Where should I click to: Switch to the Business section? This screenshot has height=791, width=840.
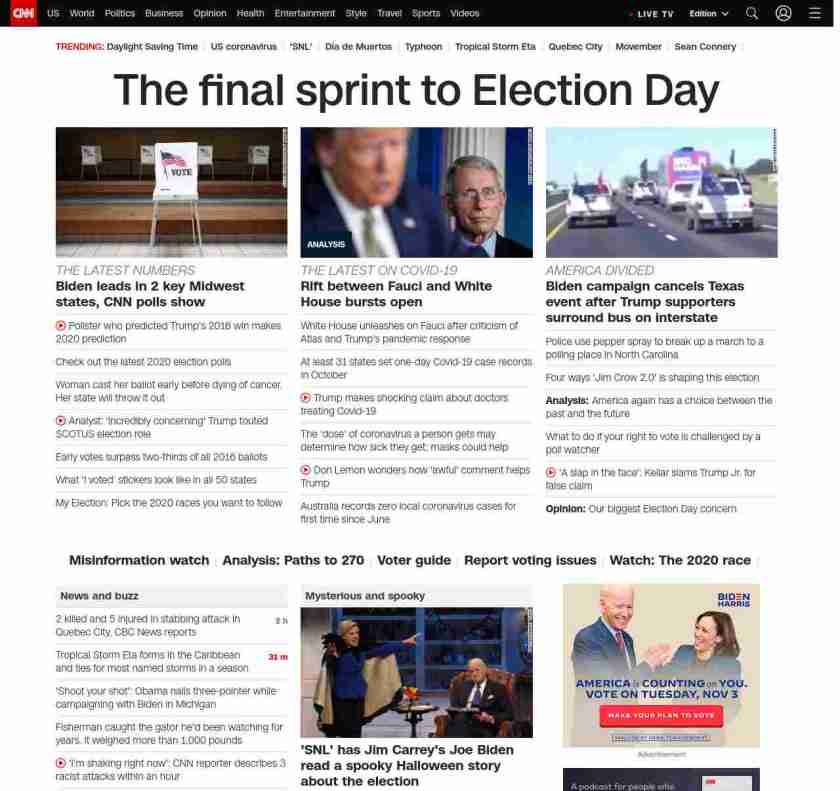coord(164,13)
